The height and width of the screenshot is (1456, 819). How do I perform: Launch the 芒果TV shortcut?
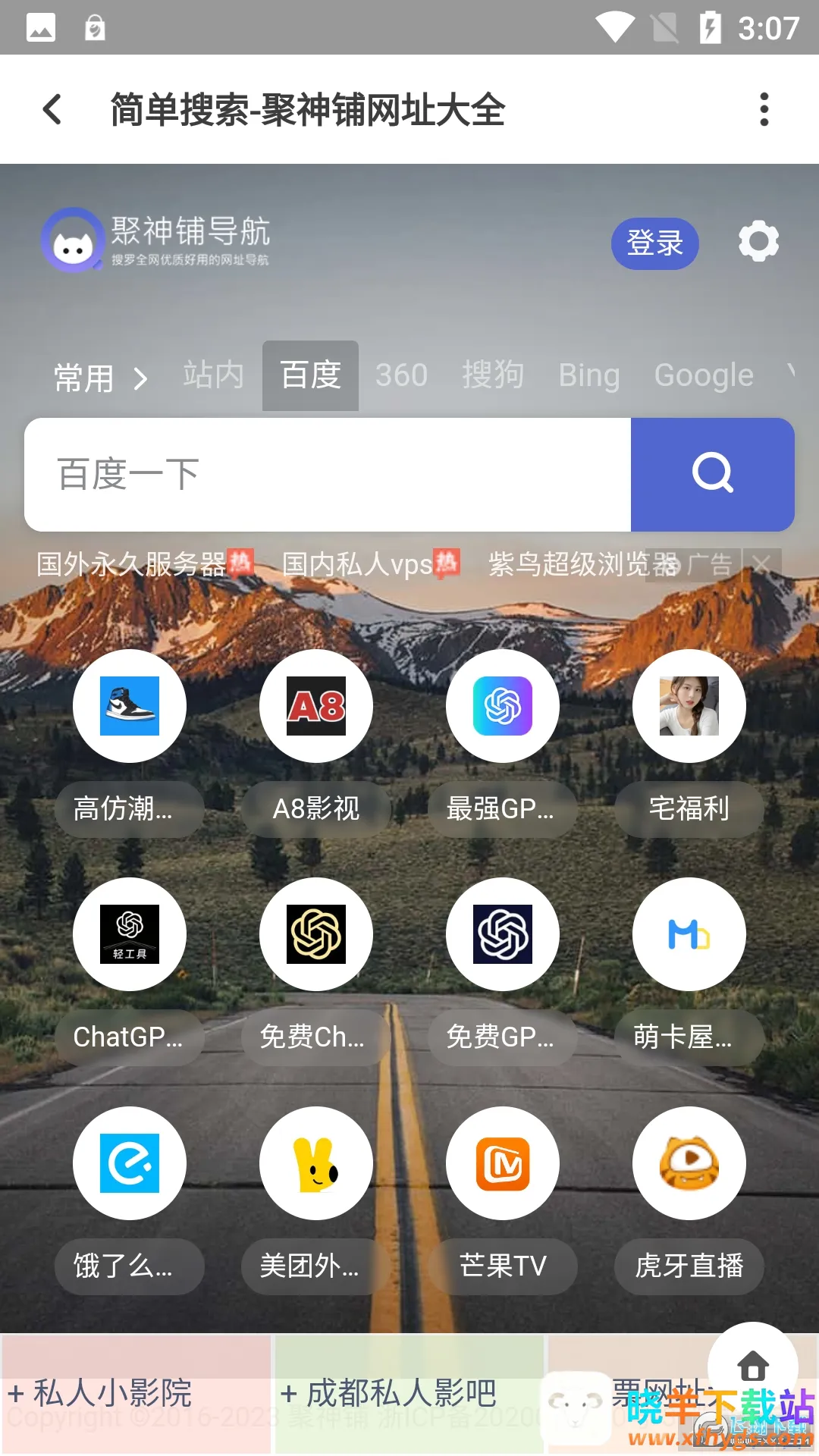pyautogui.click(x=502, y=1163)
